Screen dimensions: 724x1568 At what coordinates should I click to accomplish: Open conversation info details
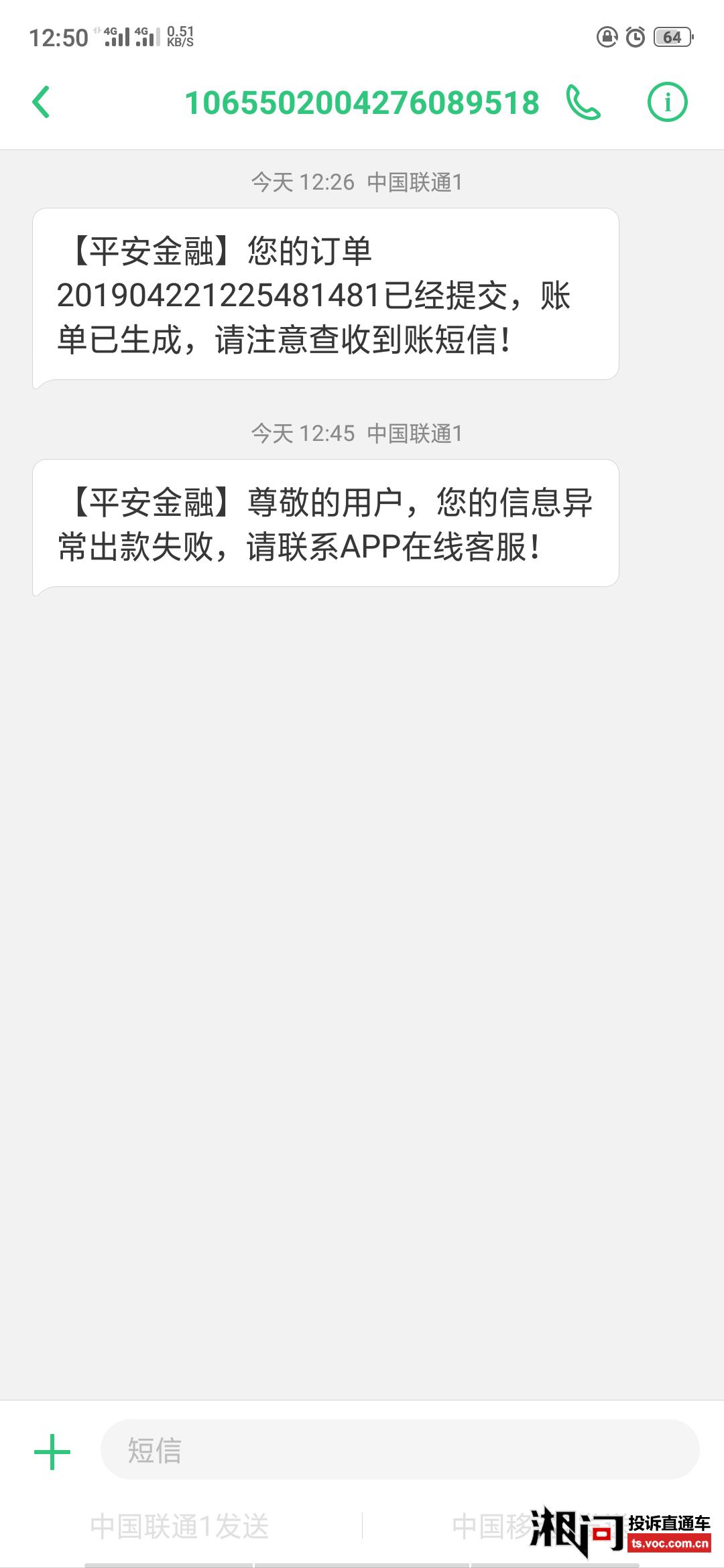click(667, 103)
